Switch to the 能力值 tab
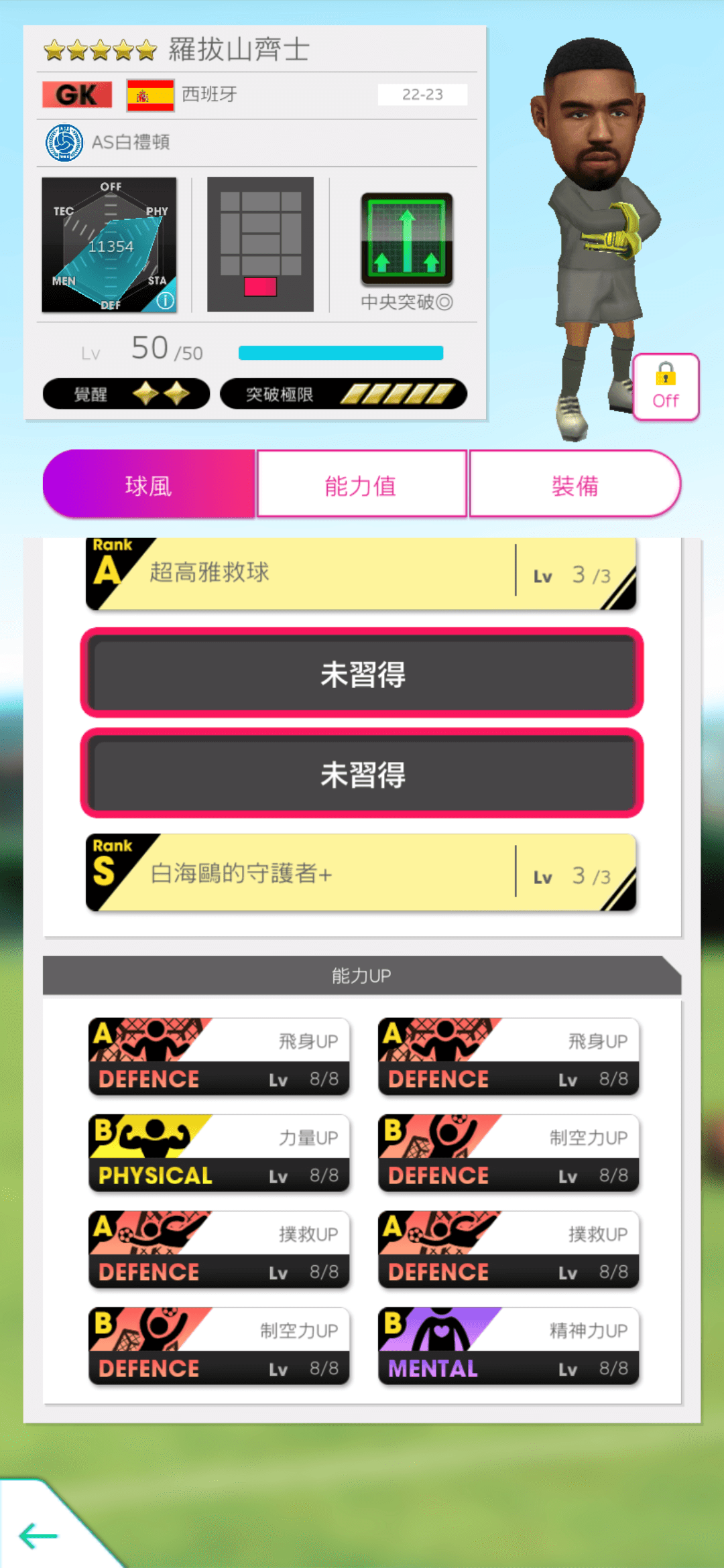724x1568 pixels. pos(361,485)
